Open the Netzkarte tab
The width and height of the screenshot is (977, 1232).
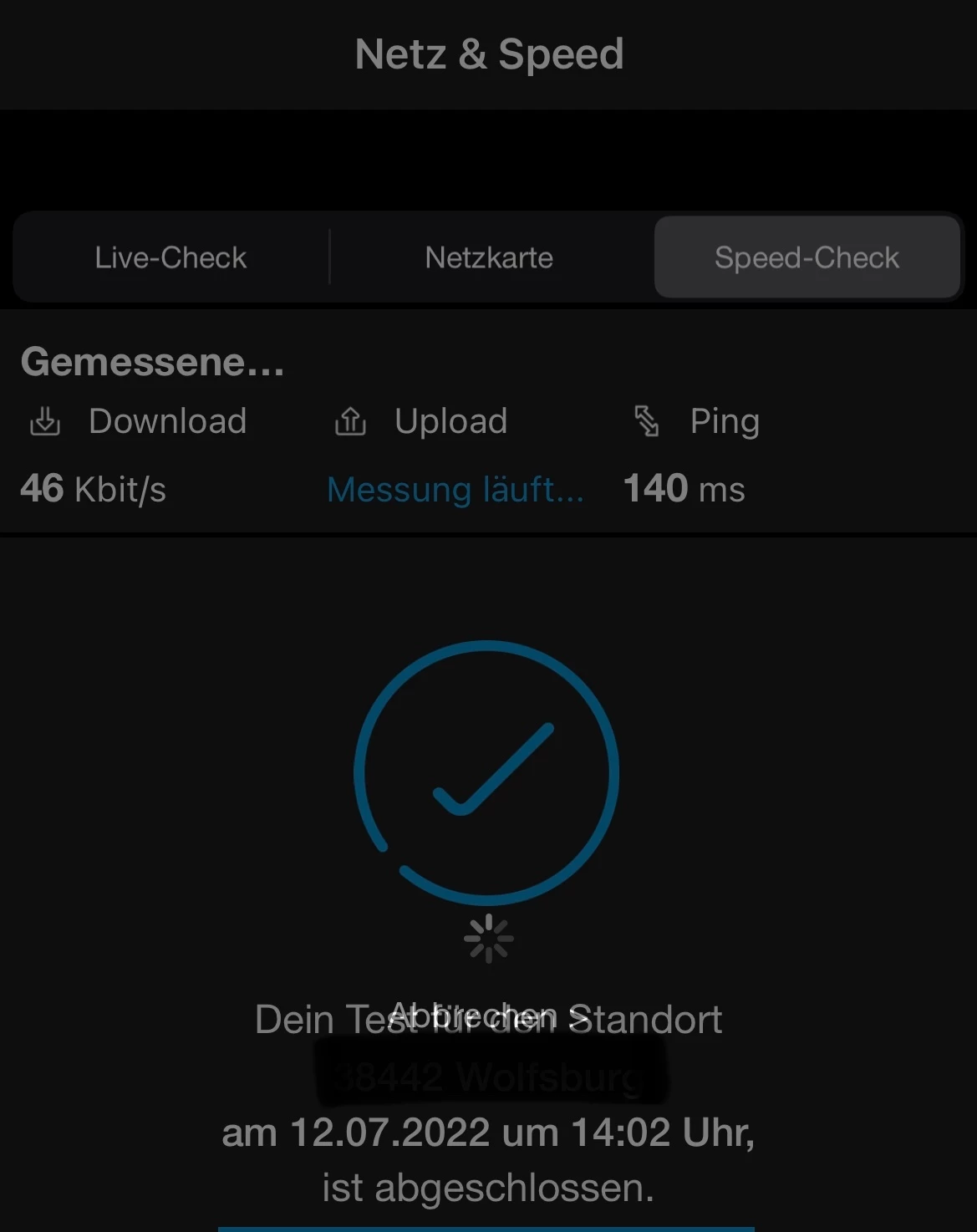click(x=489, y=257)
